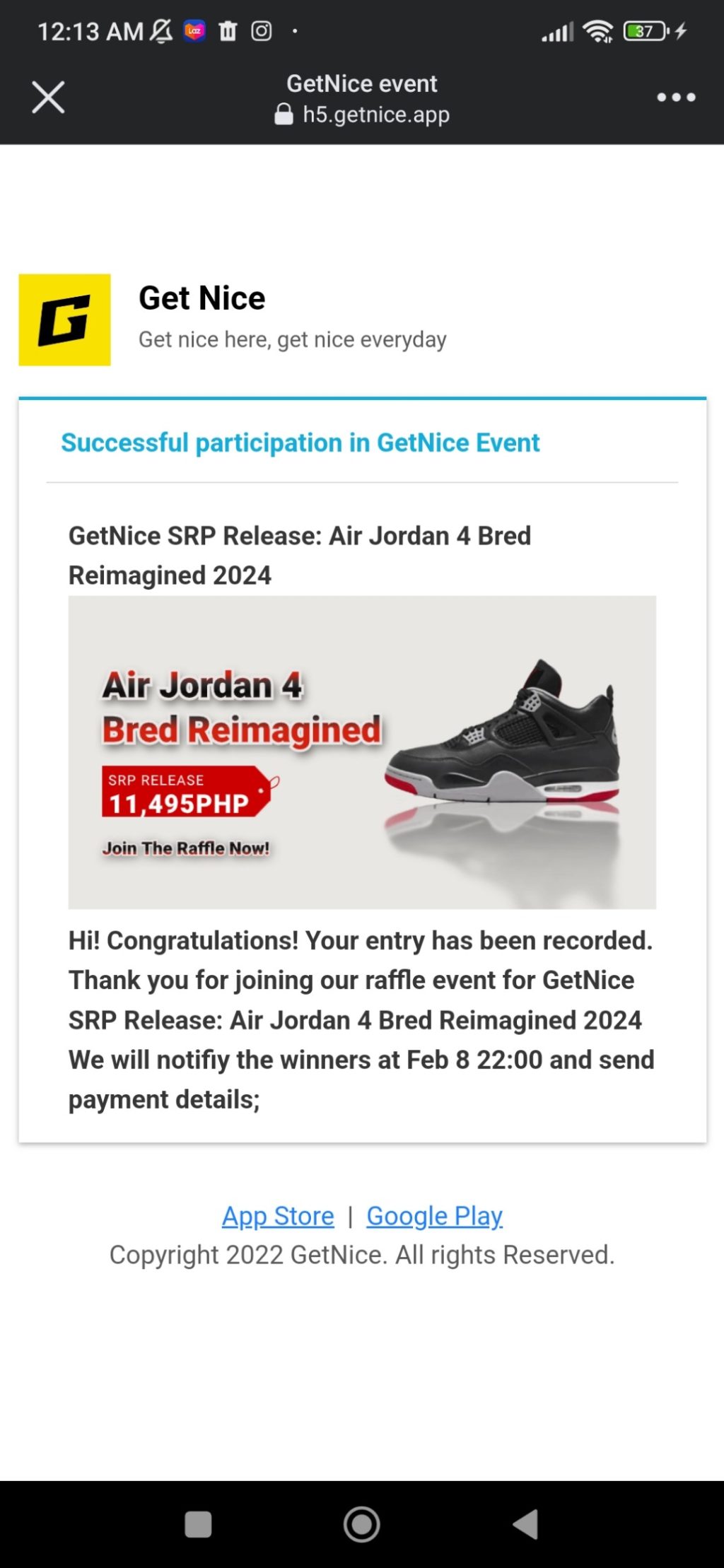Open the three-dot overflow menu
This screenshot has width=724, height=1568.
click(676, 98)
